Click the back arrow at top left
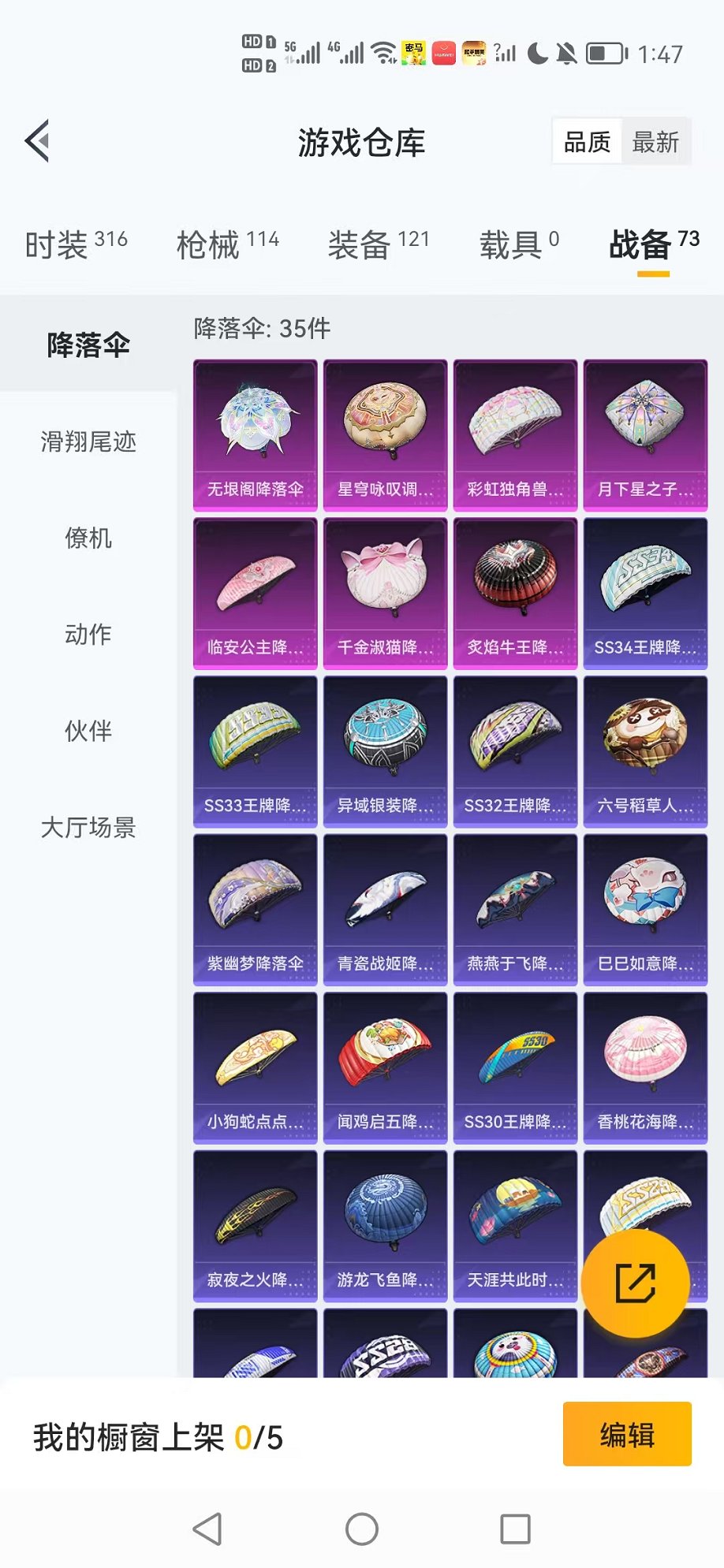The height and width of the screenshot is (1568, 724). point(37,142)
